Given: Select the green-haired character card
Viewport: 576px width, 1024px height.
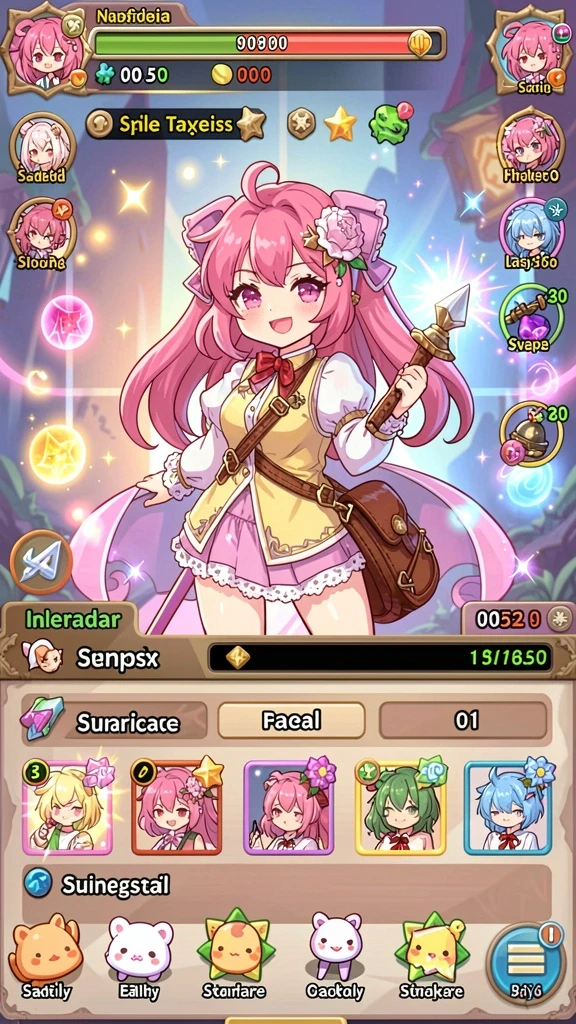Looking at the screenshot, I should point(400,808).
